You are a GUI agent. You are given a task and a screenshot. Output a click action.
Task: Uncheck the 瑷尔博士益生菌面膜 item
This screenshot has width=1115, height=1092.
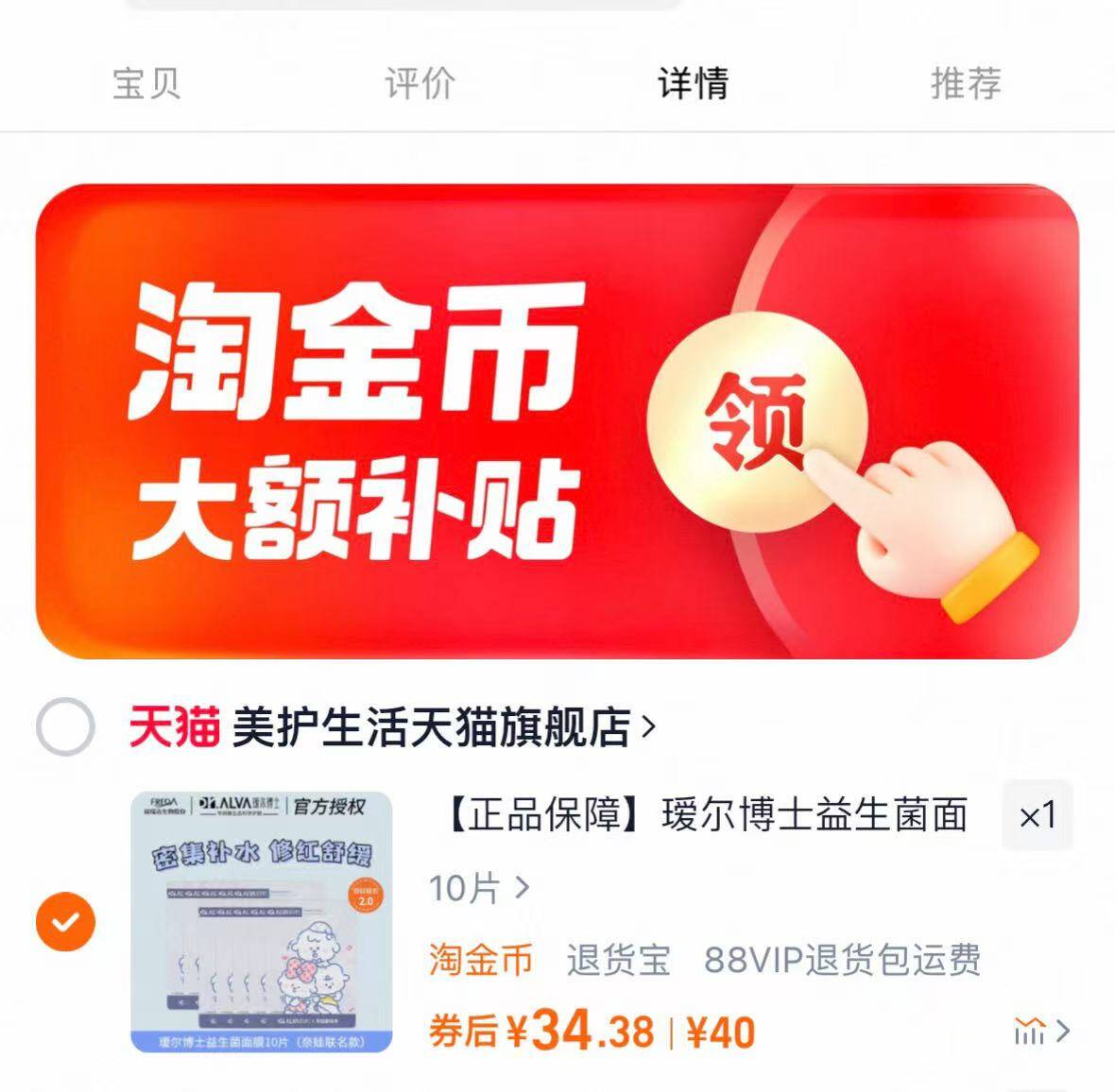pos(65,921)
